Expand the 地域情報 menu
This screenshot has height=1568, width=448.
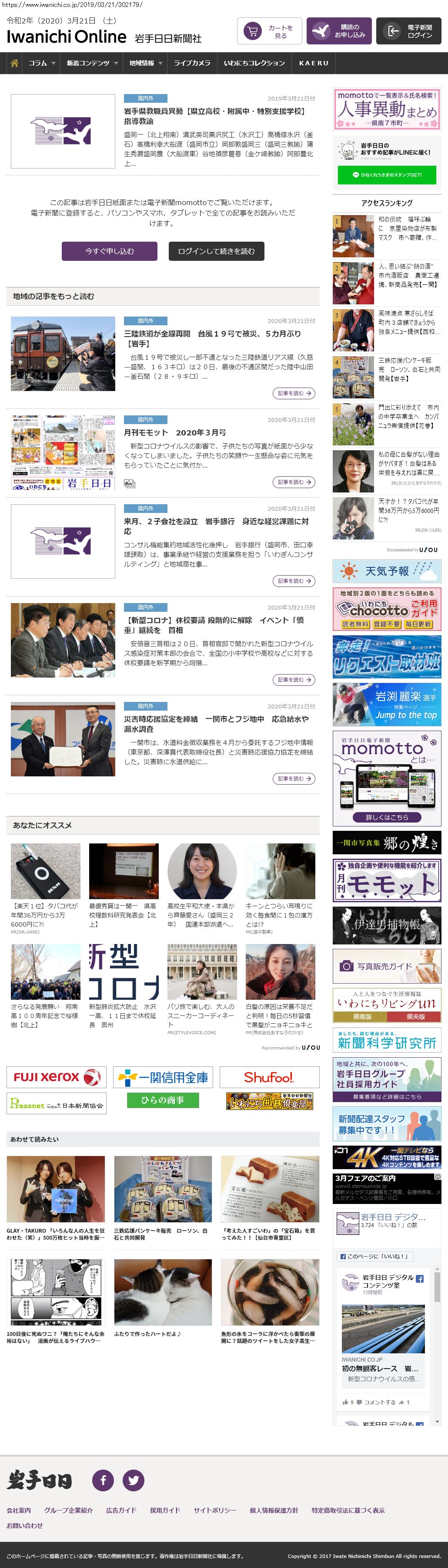point(145,63)
